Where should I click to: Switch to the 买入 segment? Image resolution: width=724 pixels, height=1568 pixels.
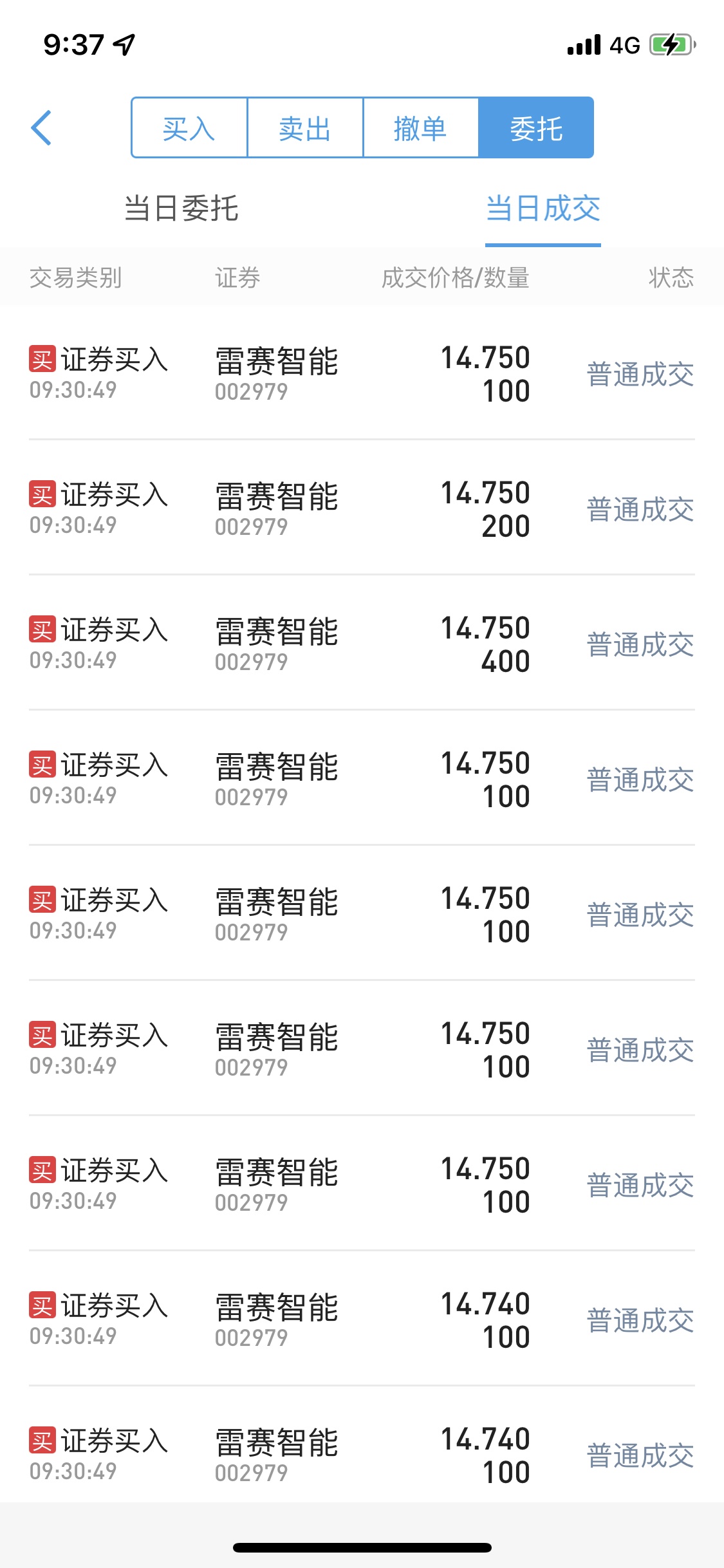189,128
